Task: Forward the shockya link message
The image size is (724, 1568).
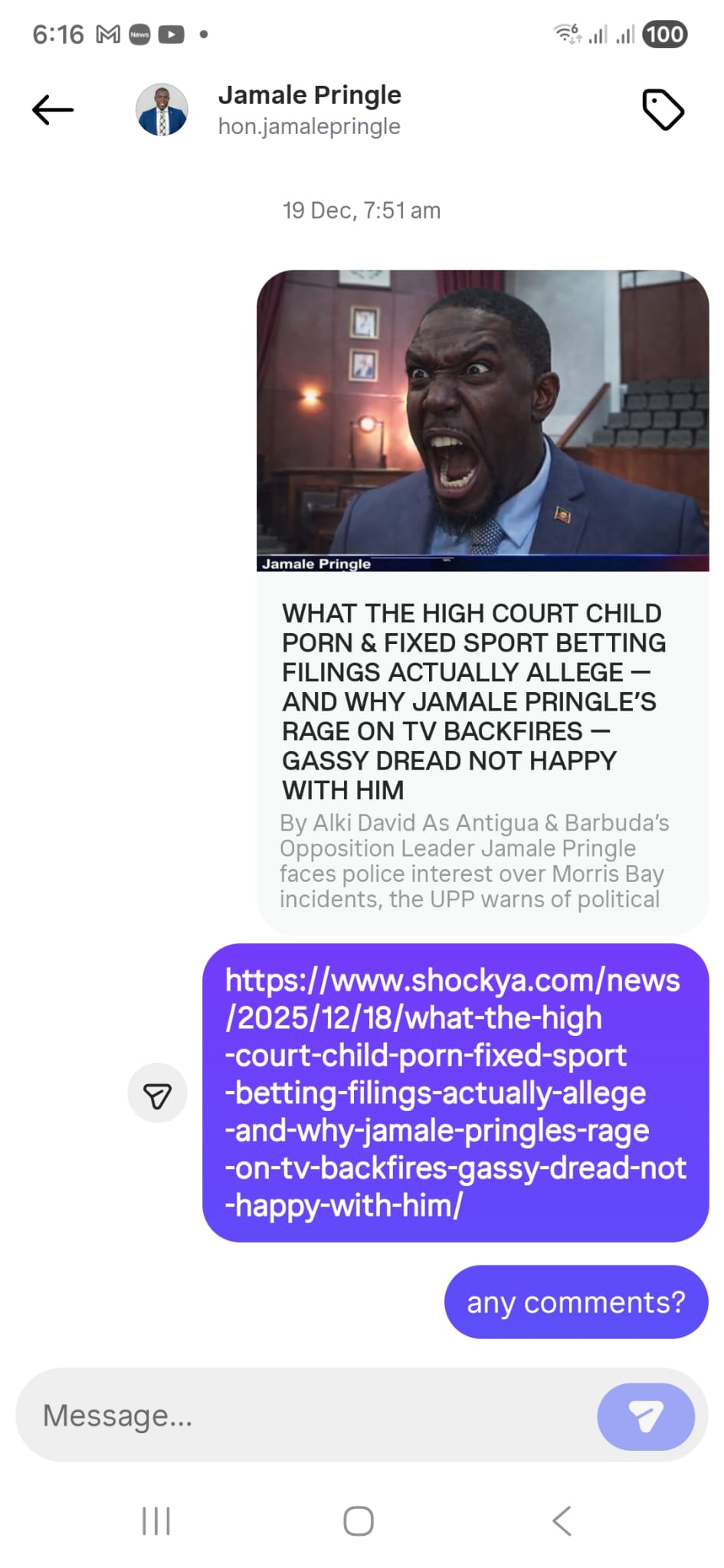Action: pos(157,1093)
